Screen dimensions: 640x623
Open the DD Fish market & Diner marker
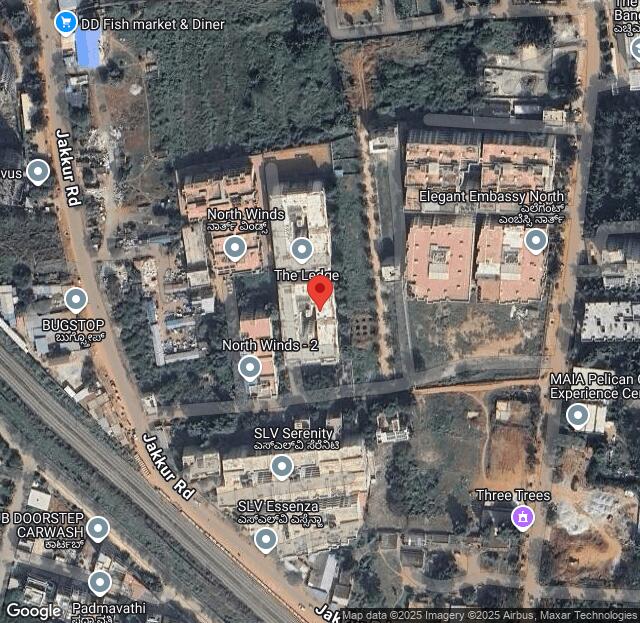(x=66, y=21)
